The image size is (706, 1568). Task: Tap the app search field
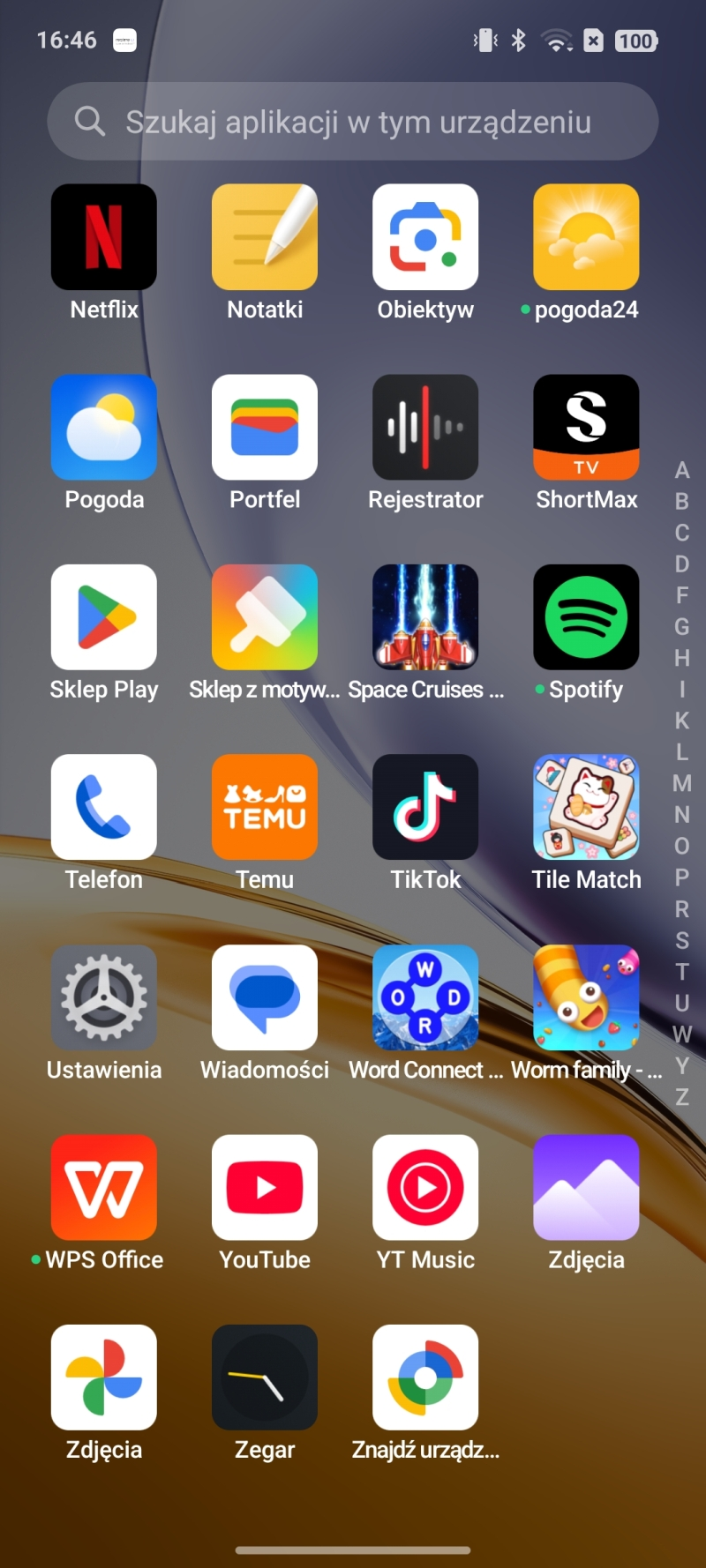point(353,122)
